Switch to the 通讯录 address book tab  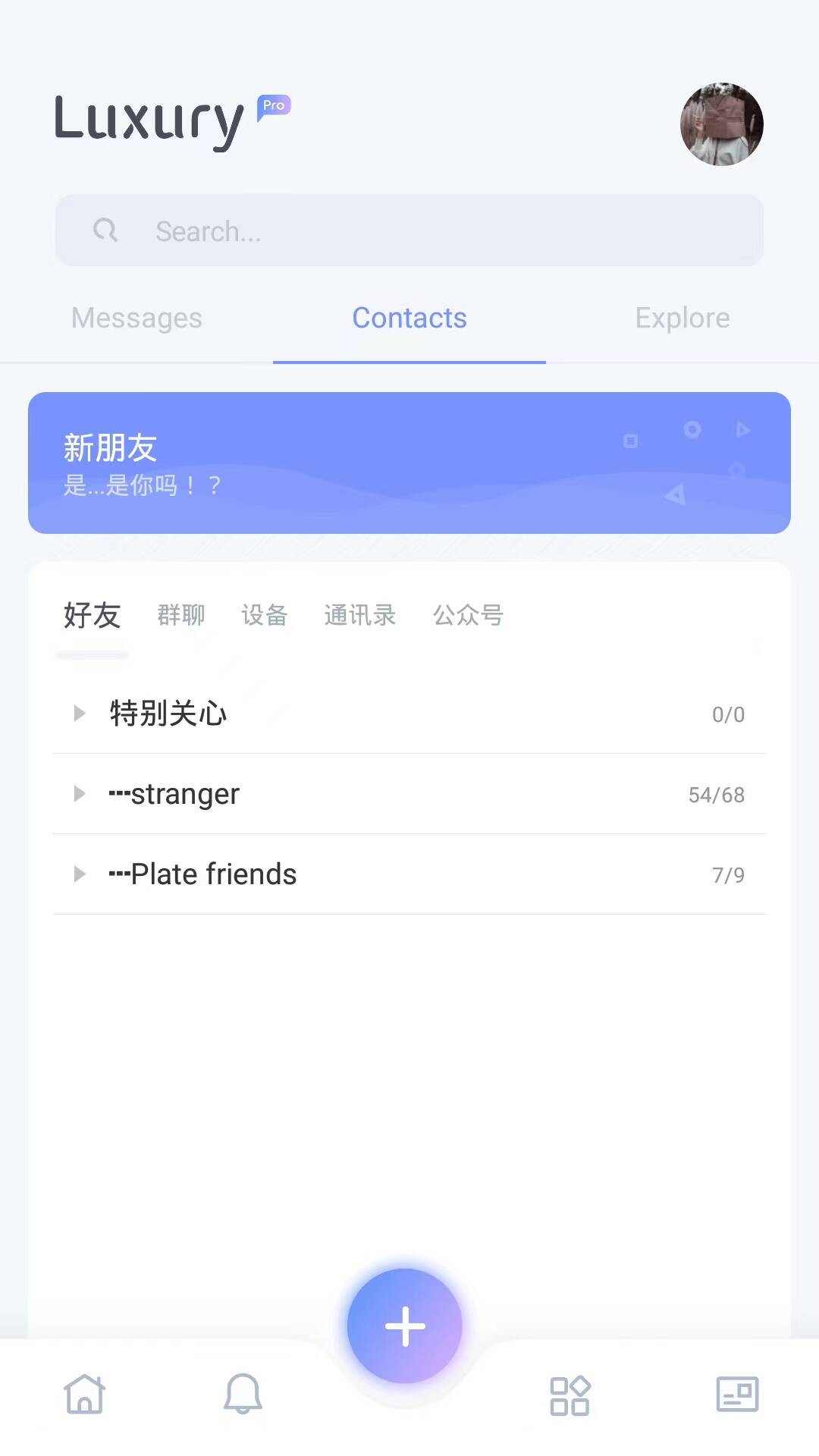pyautogui.click(x=359, y=615)
